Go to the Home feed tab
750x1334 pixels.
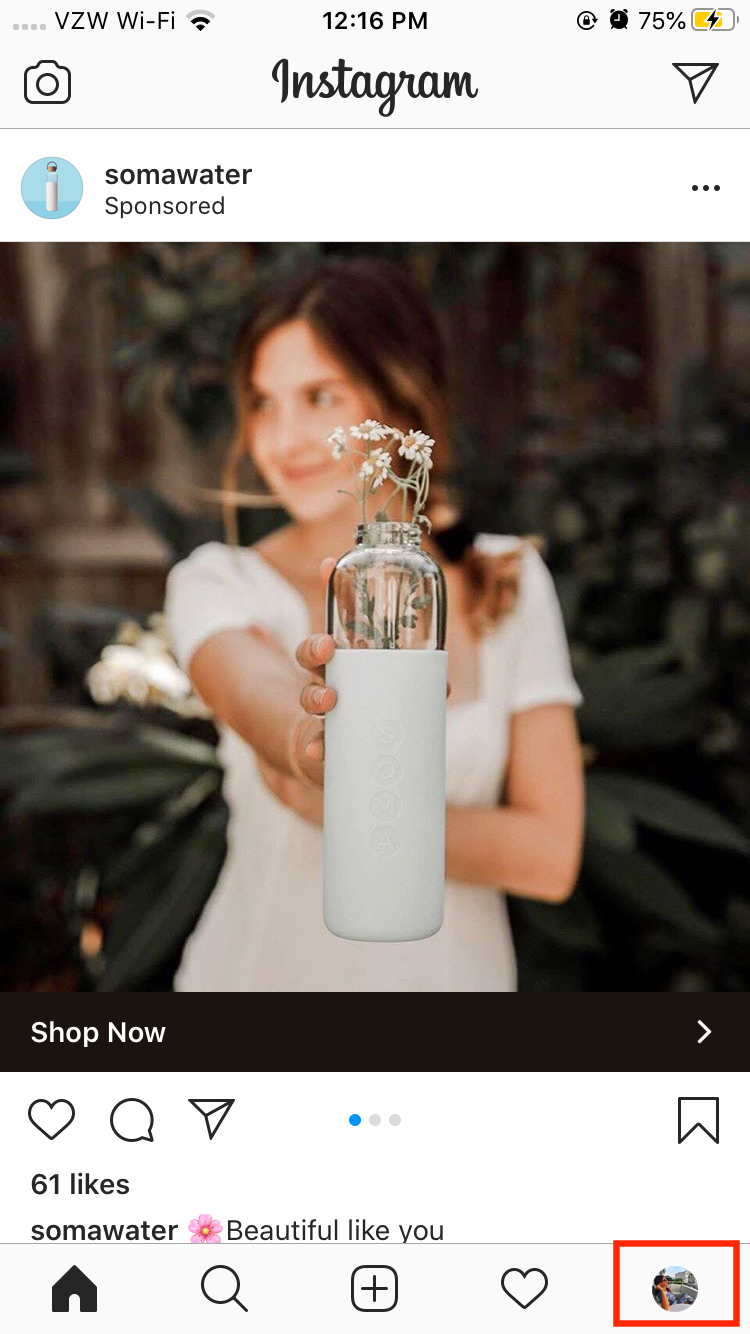coord(75,1289)
